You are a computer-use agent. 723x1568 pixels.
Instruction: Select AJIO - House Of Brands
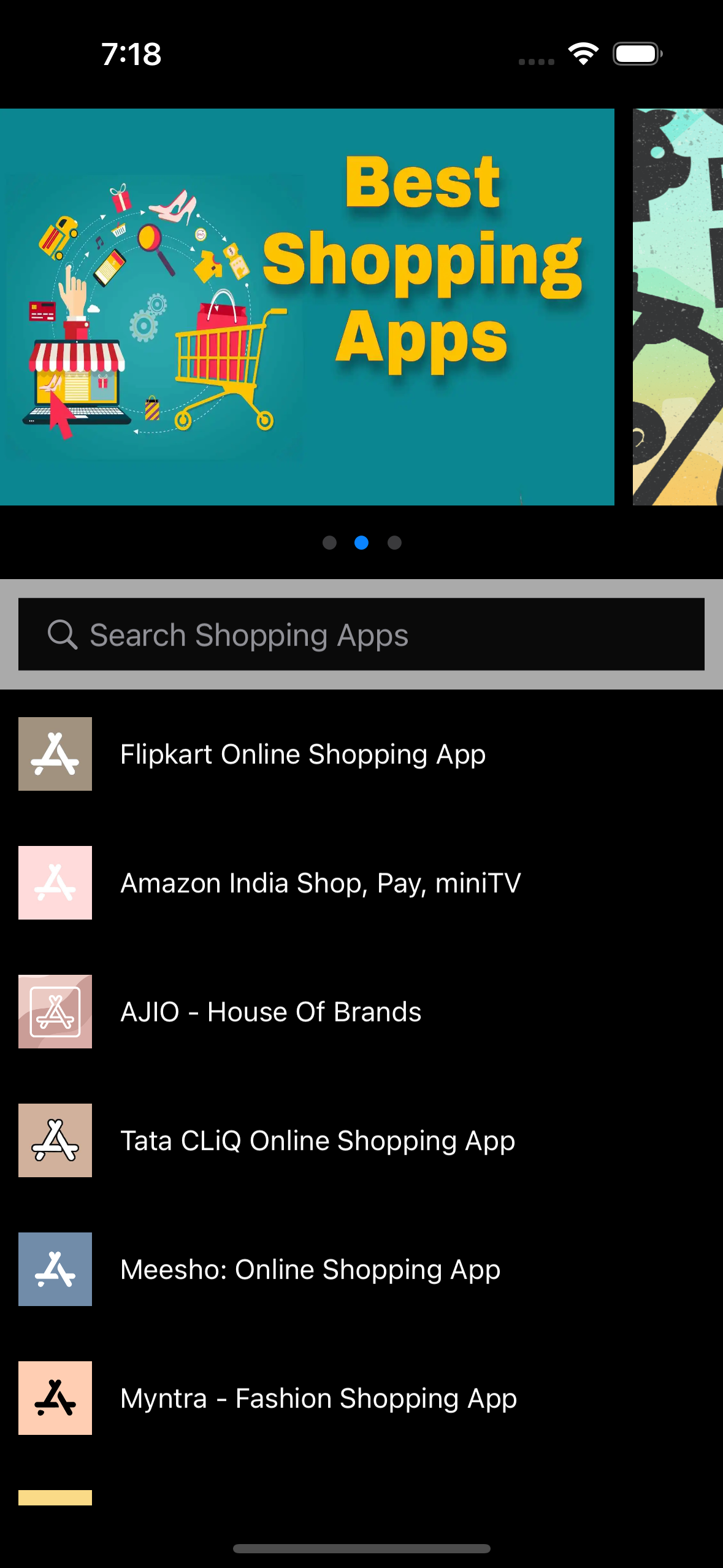point(361,1012)
